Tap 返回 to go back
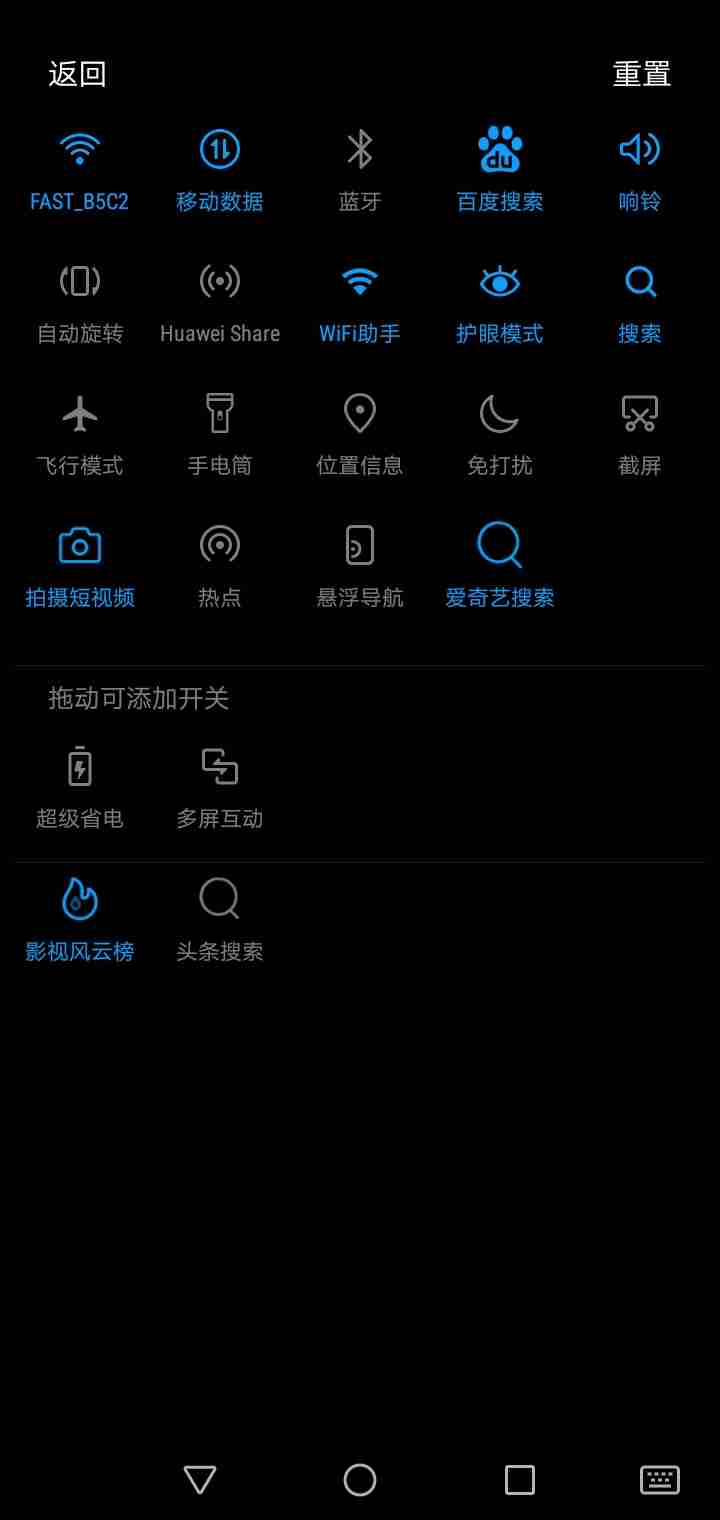This screenshot has width=720, height=1520. click(x=77, y=74)
